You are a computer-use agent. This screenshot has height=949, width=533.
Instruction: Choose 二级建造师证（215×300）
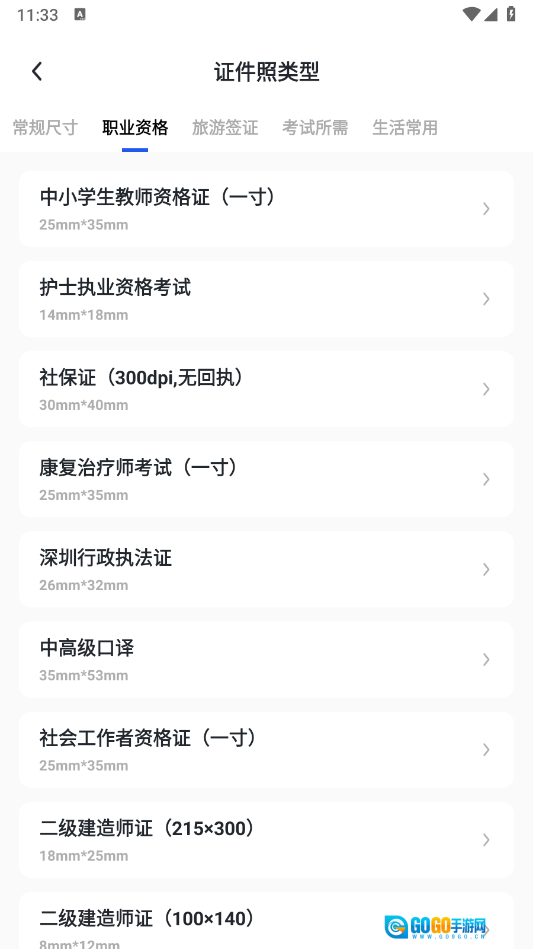[x=266, y=840]
